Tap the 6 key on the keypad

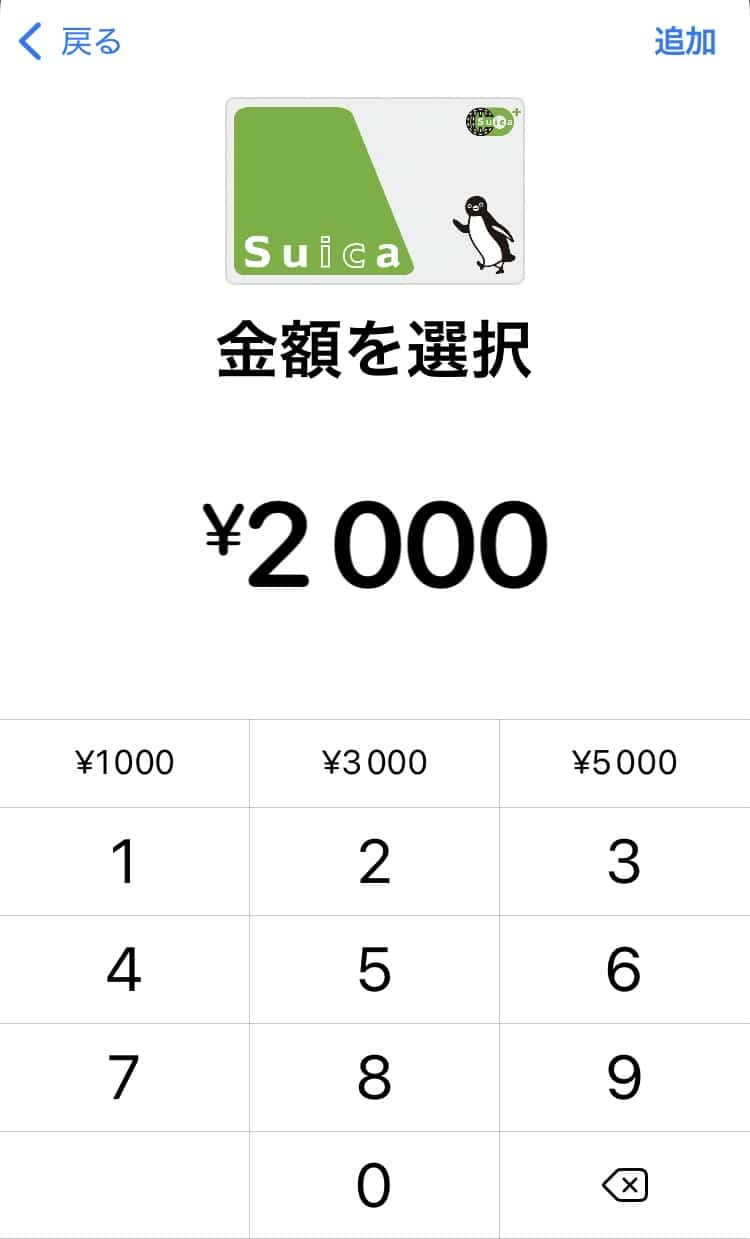coord(625,970)
